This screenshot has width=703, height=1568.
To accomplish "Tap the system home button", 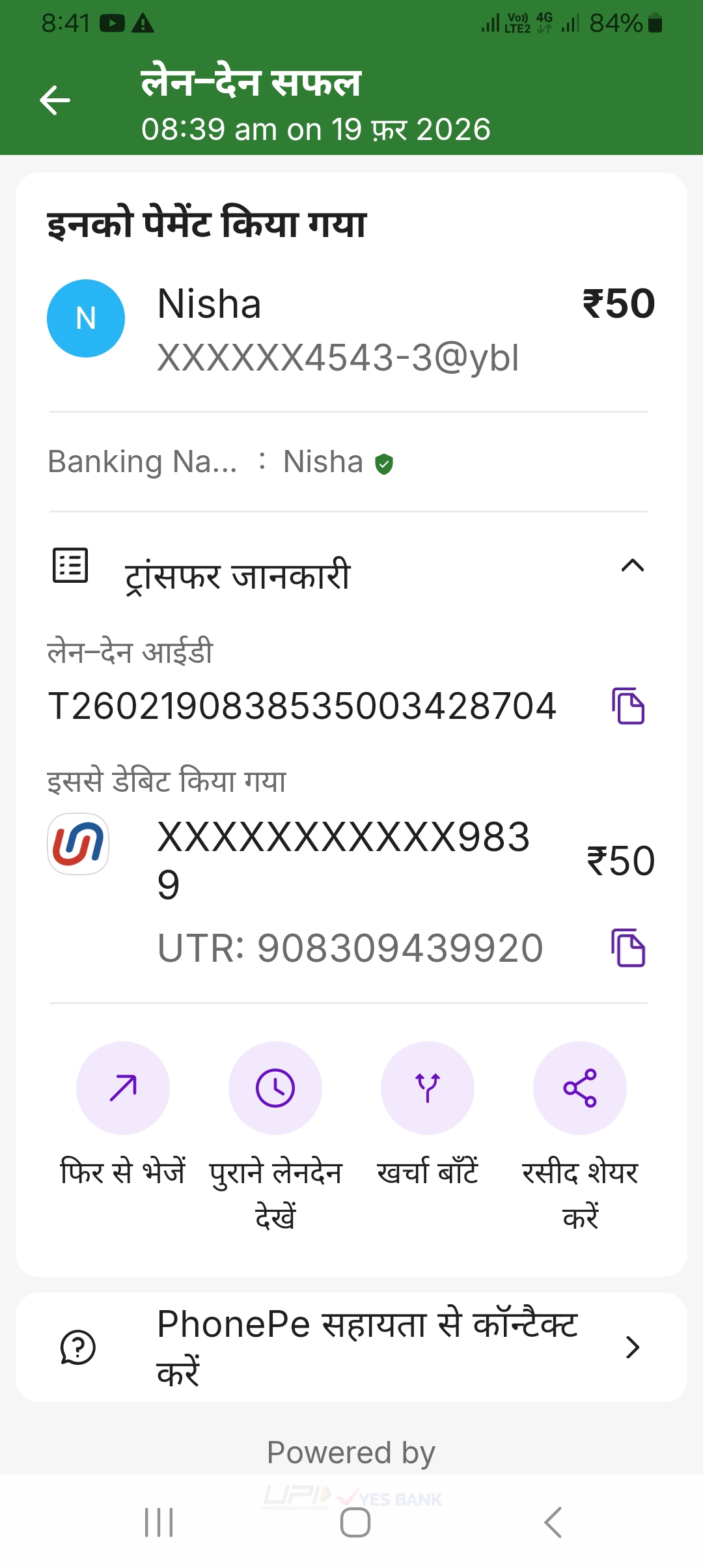I will [x=355, y=1522].
